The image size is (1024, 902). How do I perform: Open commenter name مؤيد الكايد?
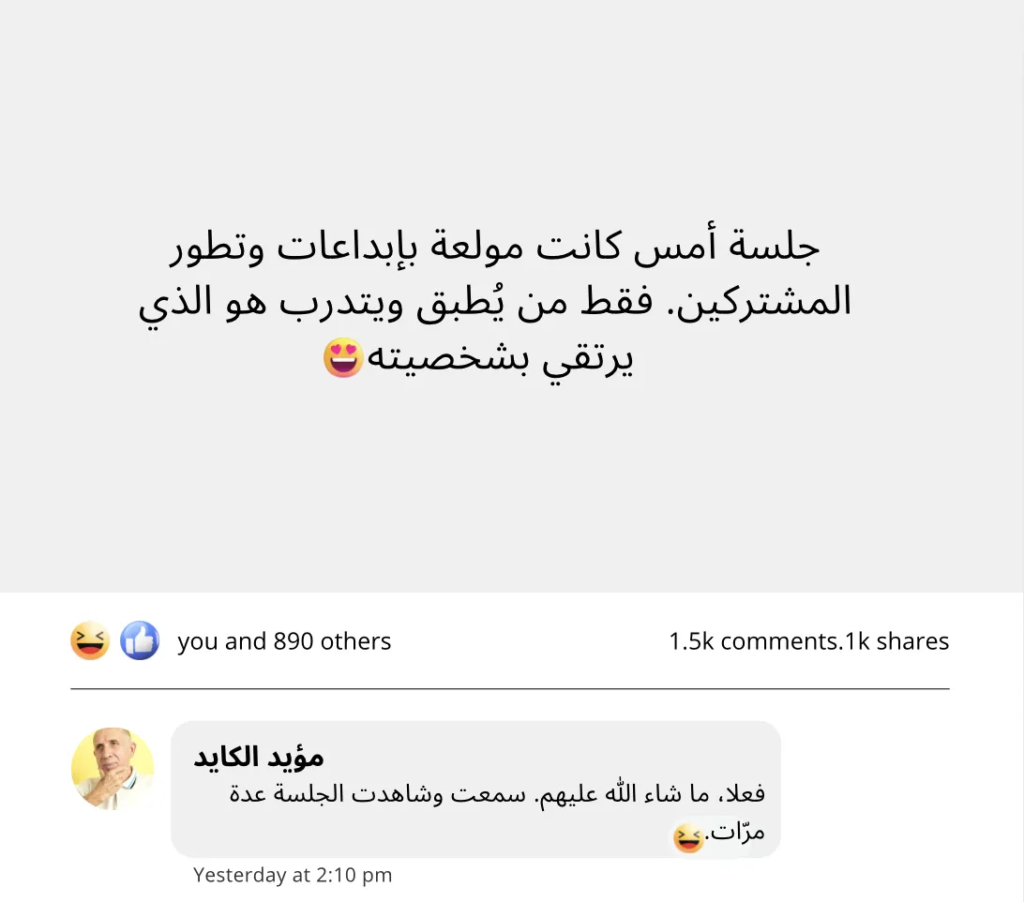(x=258, y=757)
